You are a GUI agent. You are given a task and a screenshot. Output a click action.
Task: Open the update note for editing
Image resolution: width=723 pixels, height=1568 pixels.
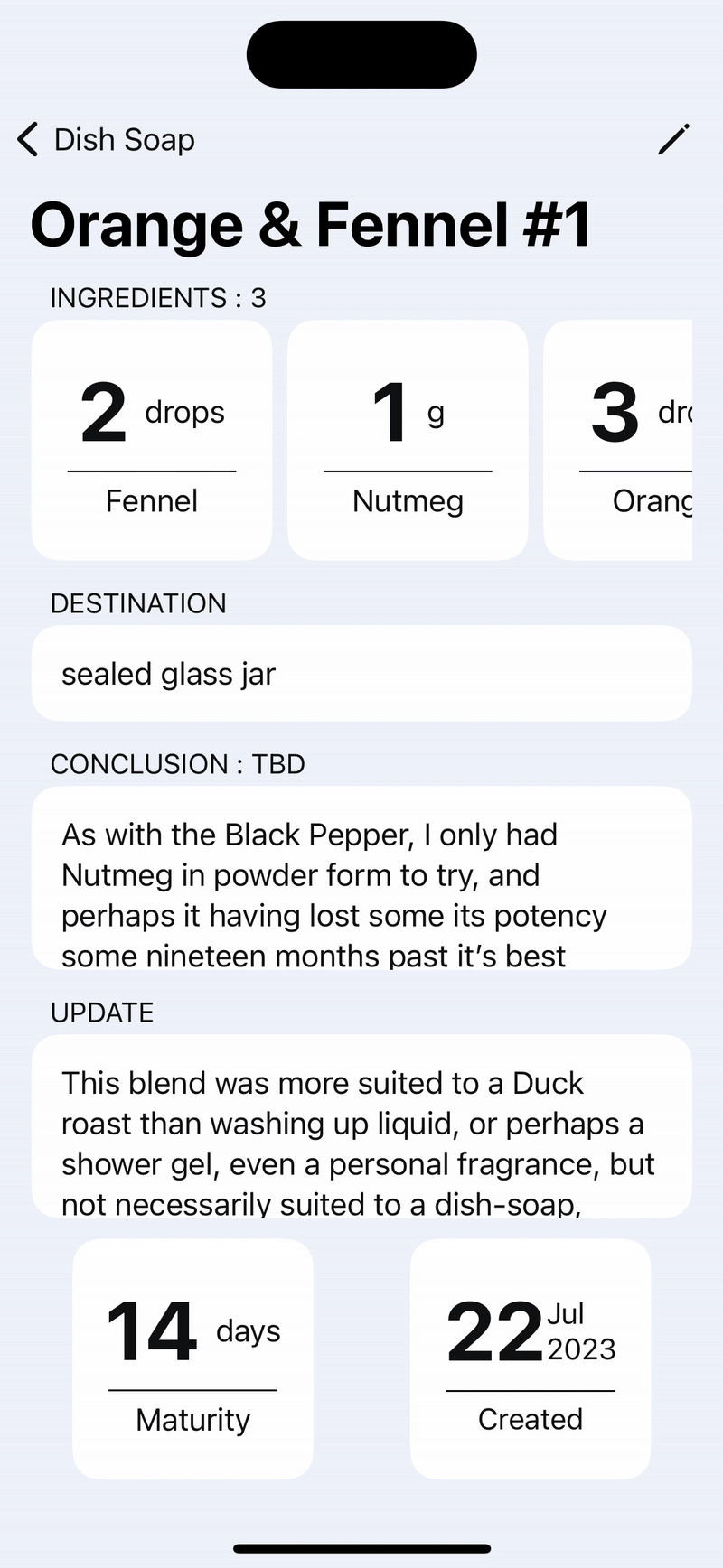tap(361, 1126)
